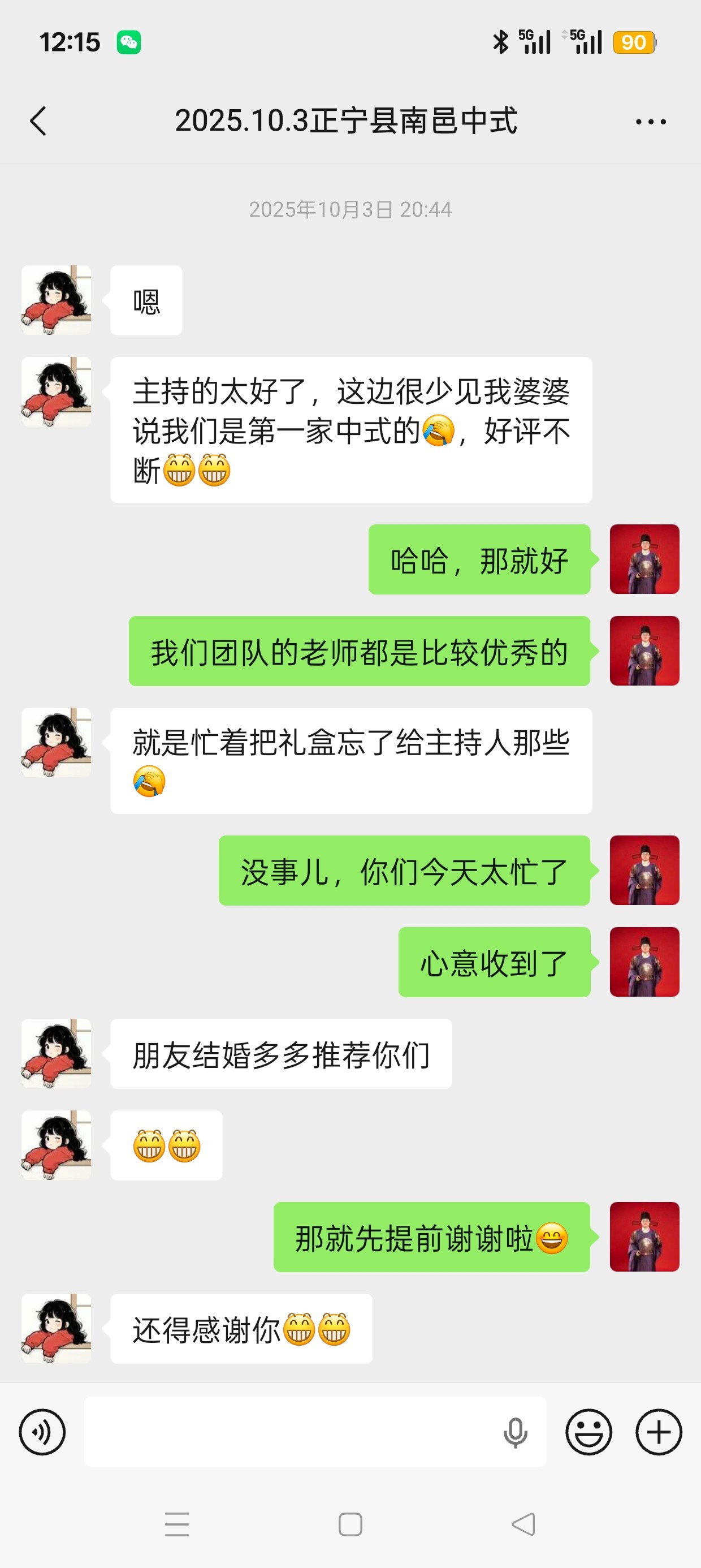Open system recent apps menu

(176, 1524)
